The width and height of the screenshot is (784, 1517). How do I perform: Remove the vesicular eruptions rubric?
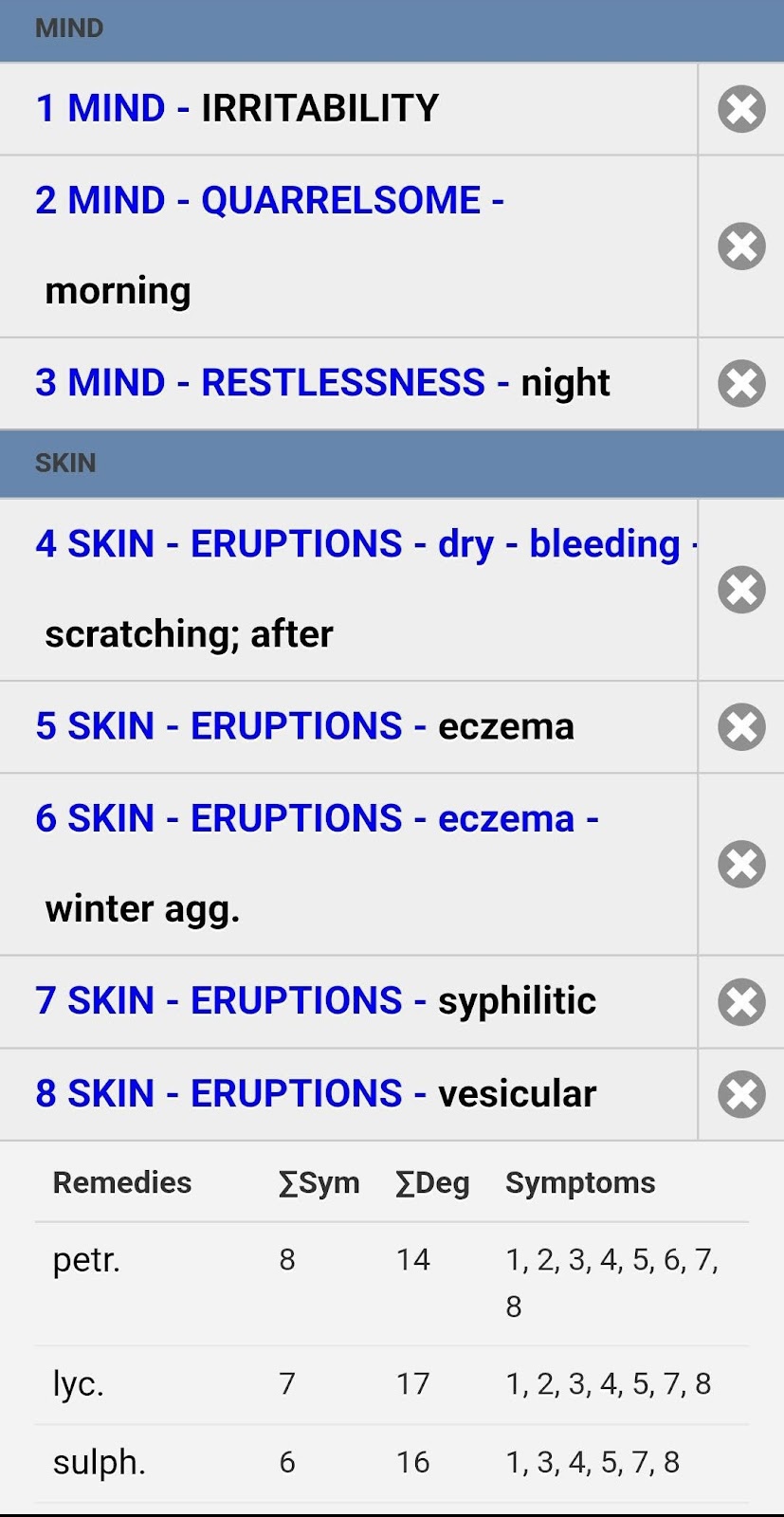click(741, 1094)
